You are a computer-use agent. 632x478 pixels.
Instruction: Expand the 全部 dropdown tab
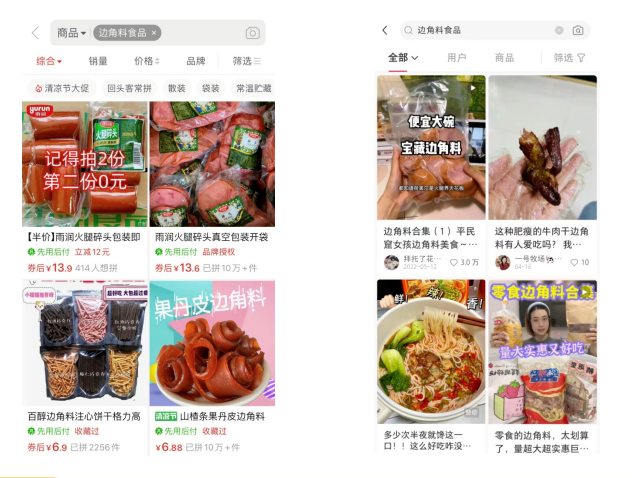click(x=403, y=58)
